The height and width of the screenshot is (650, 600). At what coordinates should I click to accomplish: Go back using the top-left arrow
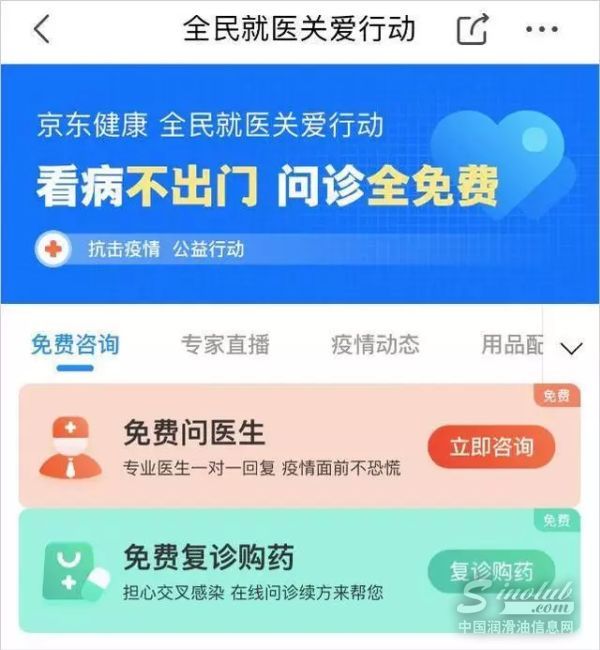pyautogui.click(x=41, y=30)
